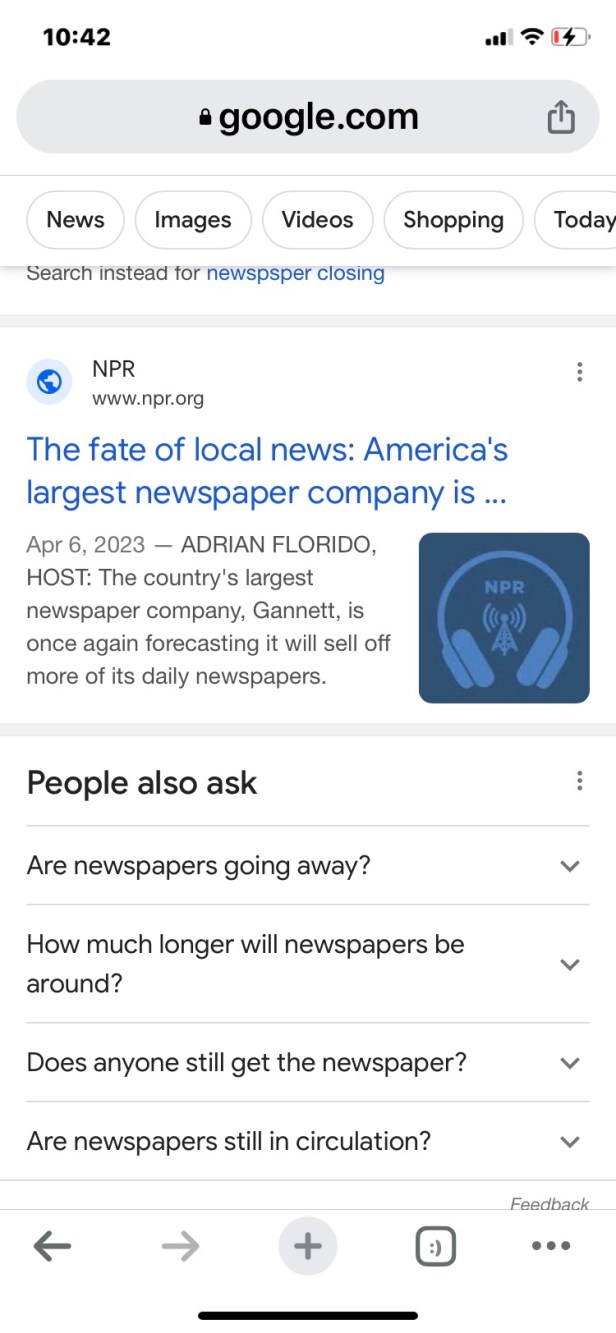Open the People also ask options menu

tap(579, 781)
